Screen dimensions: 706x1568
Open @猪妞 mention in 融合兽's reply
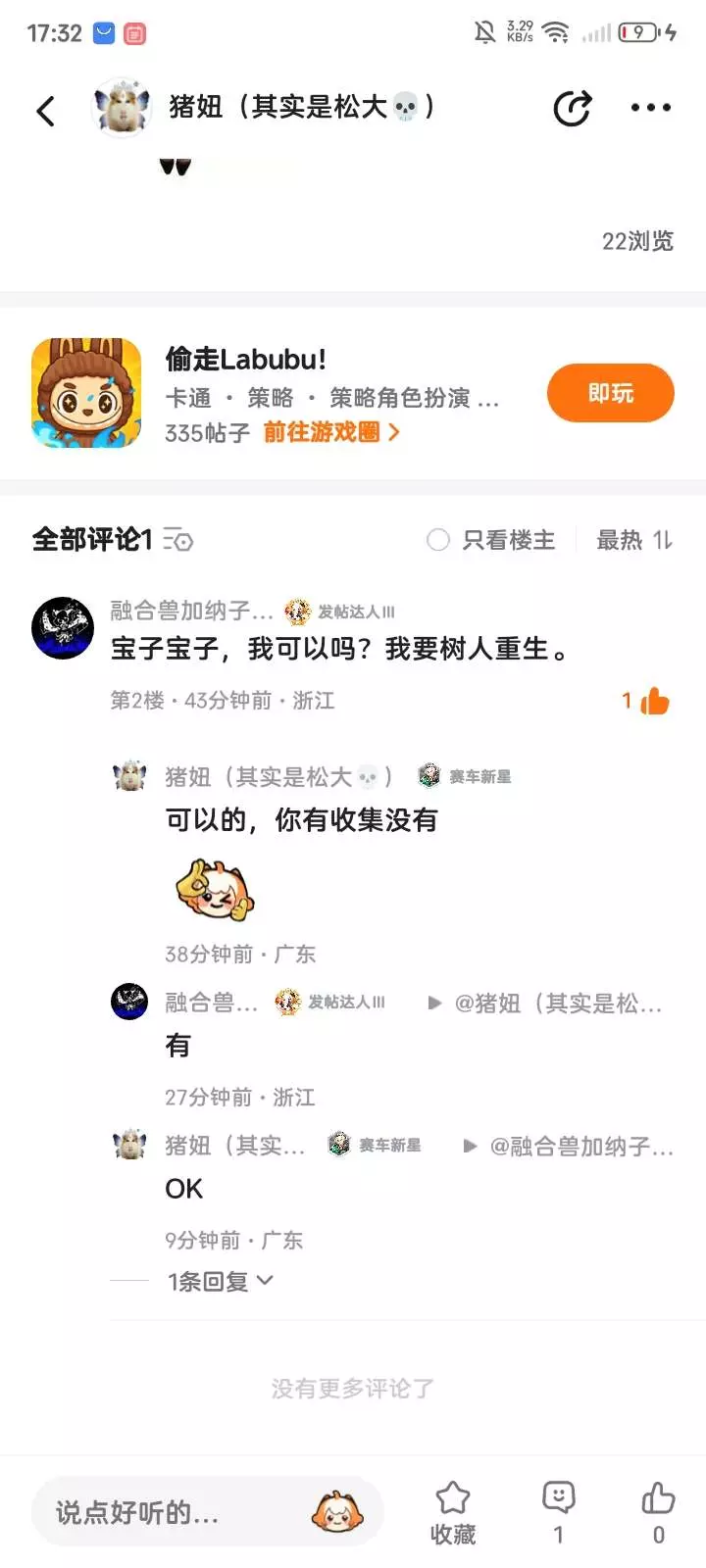[558, 1003]
